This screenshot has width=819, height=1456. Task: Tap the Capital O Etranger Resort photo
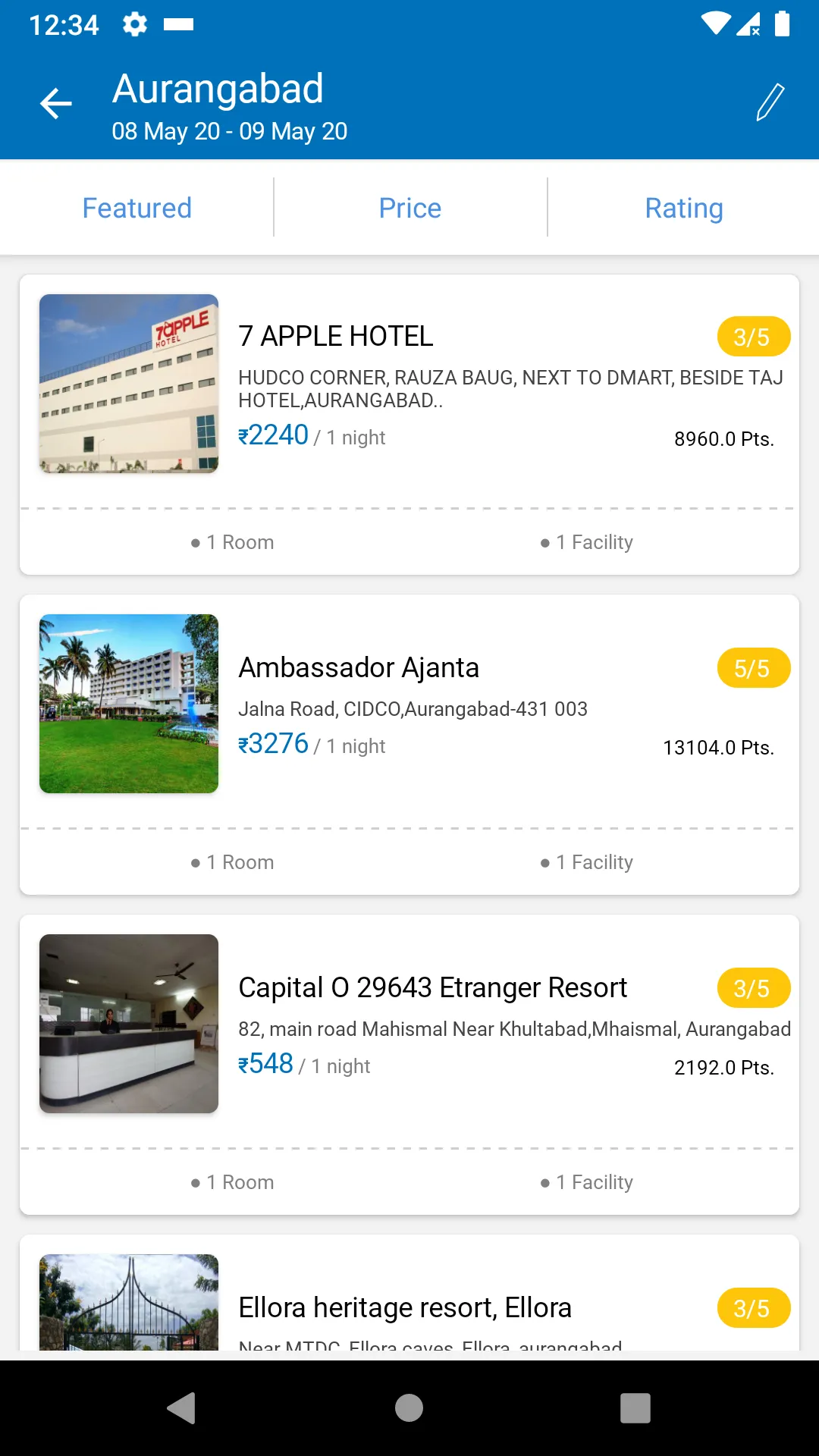coord(129,1024)
